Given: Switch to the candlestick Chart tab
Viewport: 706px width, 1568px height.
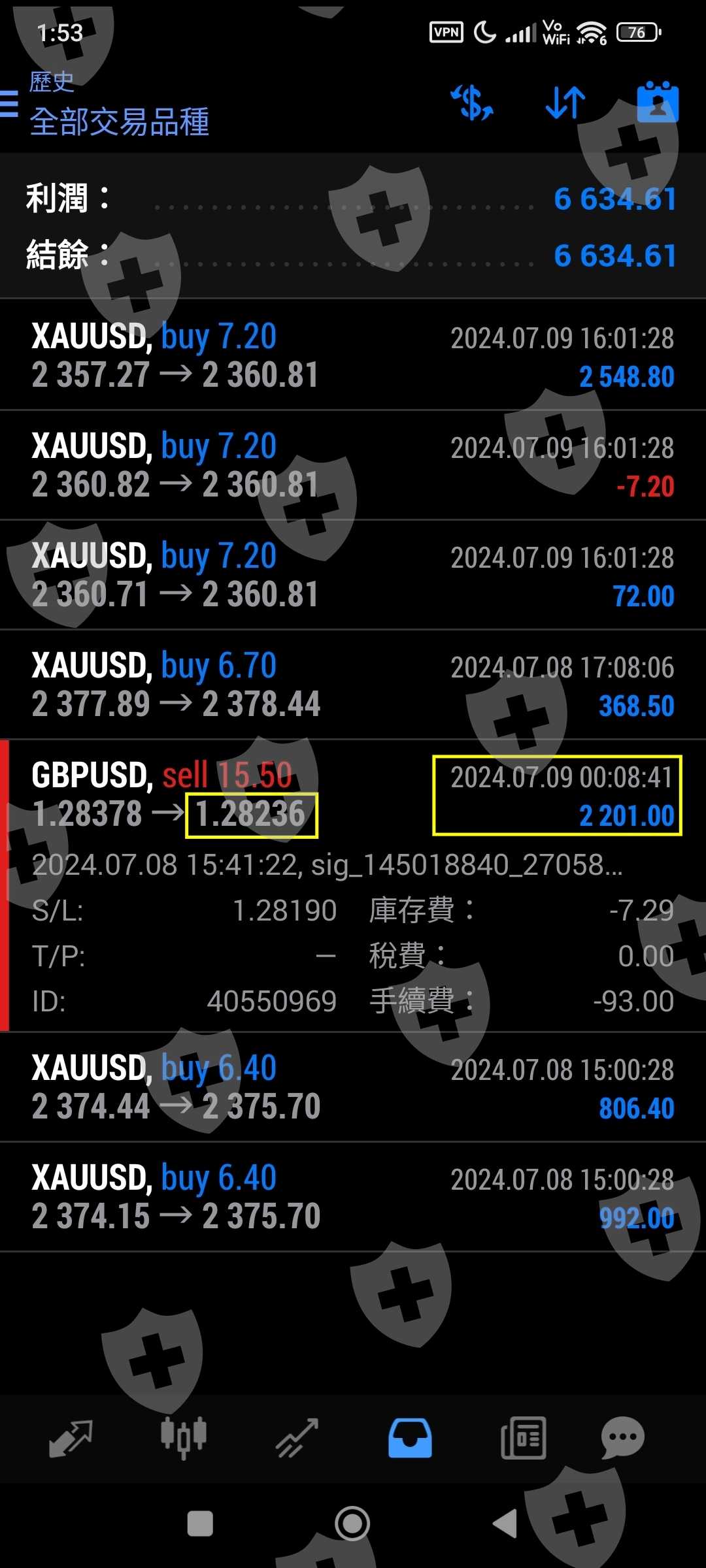Looking at the screenshot, I should click(x=184, y=1439).
